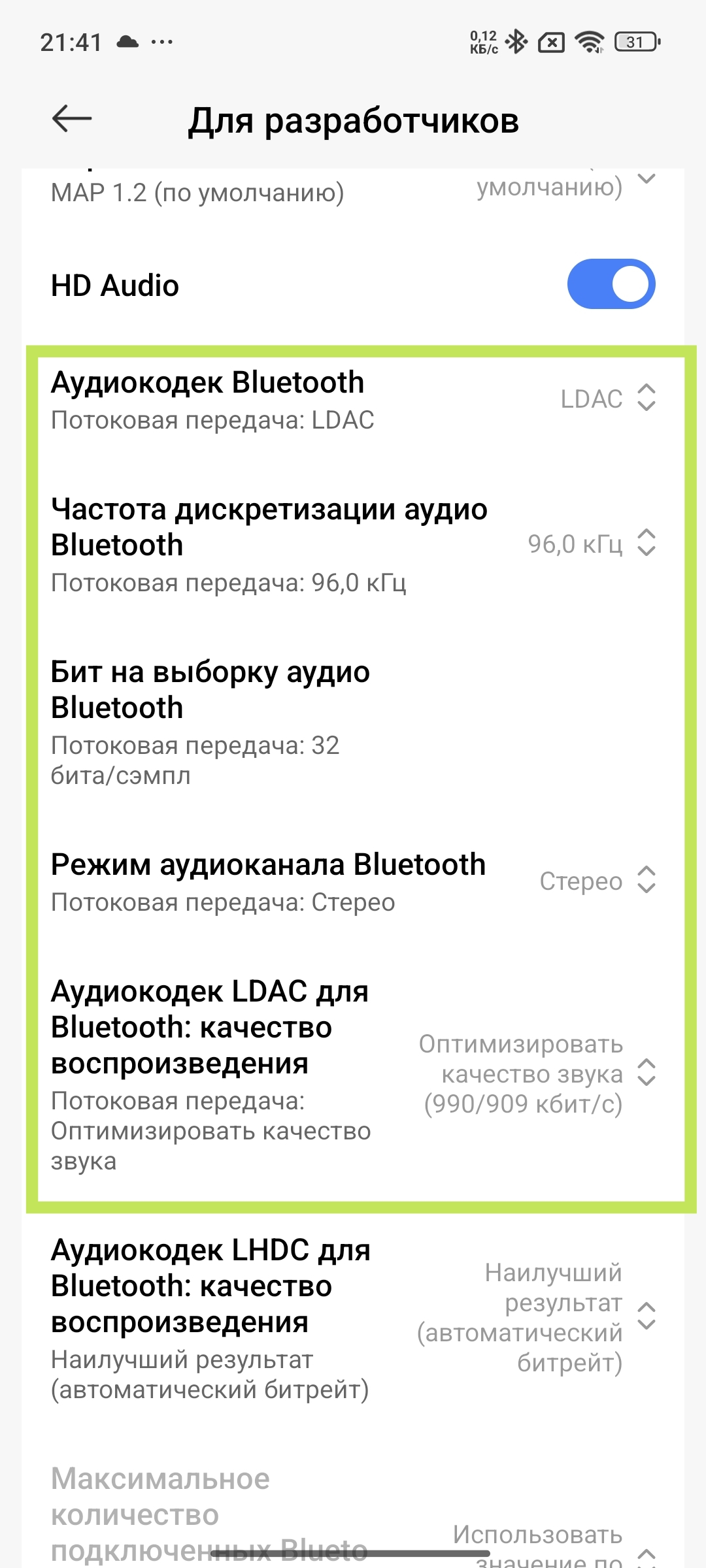The width and height of the screenshot is (706, 1568).
Task: Change Bluetooth audio channel mode Стерео
Action: tap(596, 881)
